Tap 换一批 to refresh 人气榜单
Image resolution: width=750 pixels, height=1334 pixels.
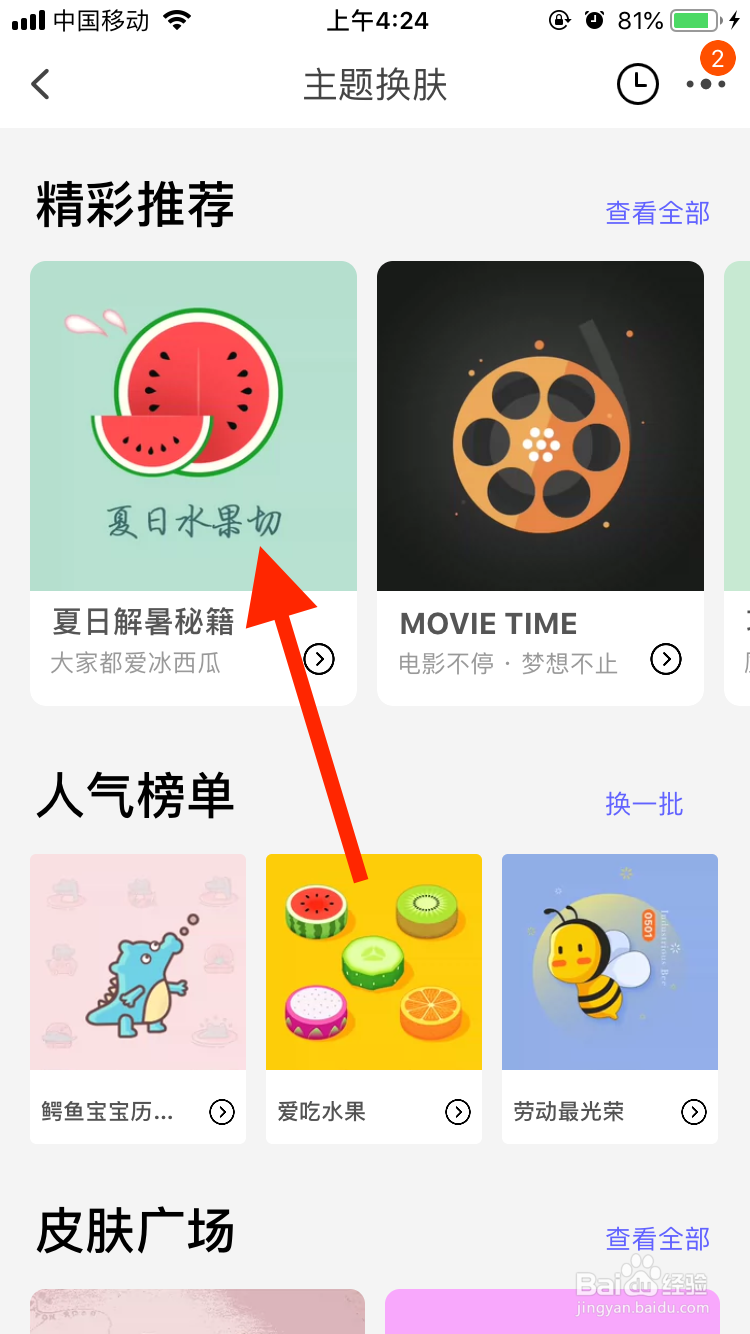[645, 805]
